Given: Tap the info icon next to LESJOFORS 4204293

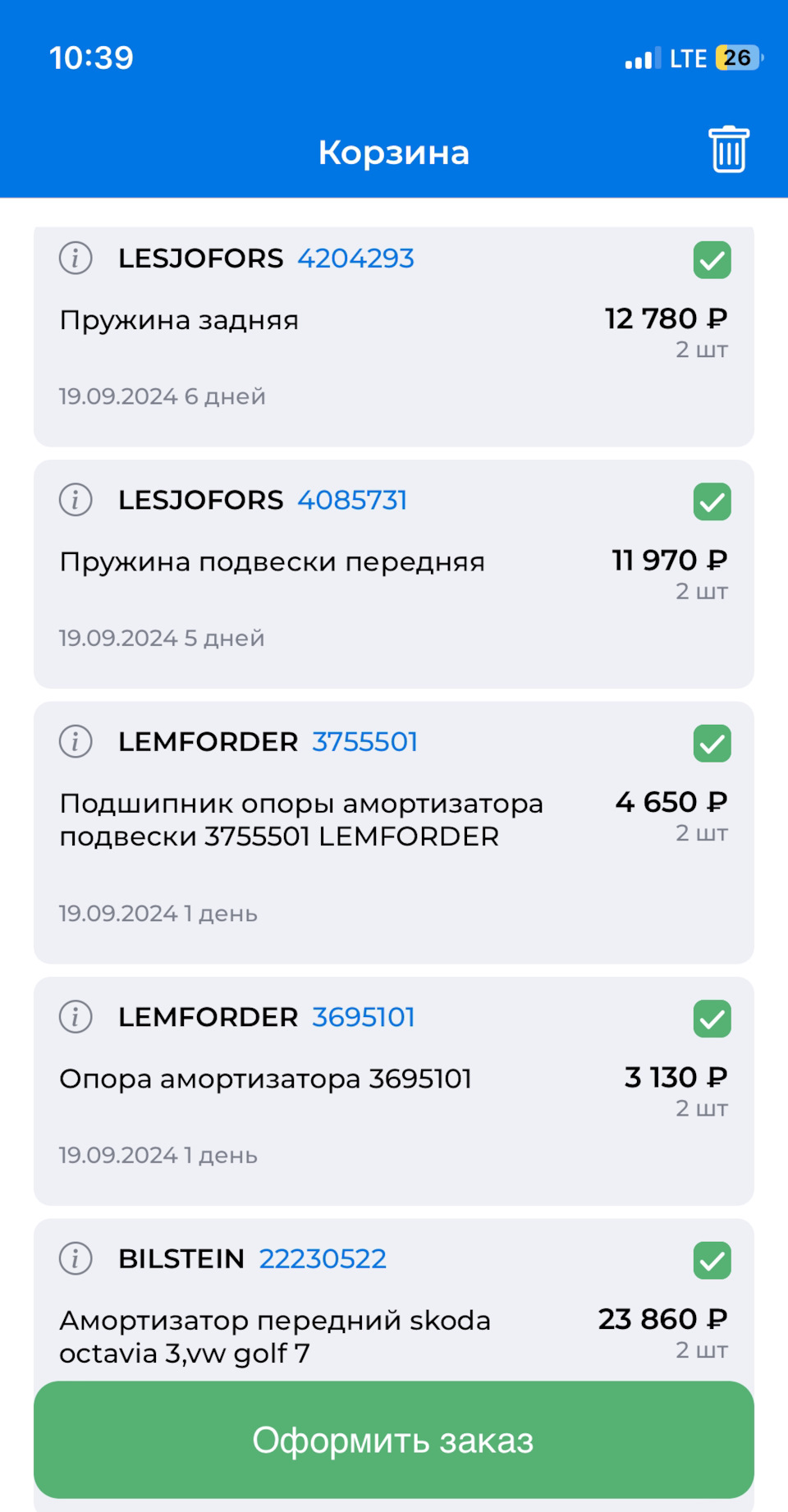Looking at the screenshot, I should pos(75,259).
